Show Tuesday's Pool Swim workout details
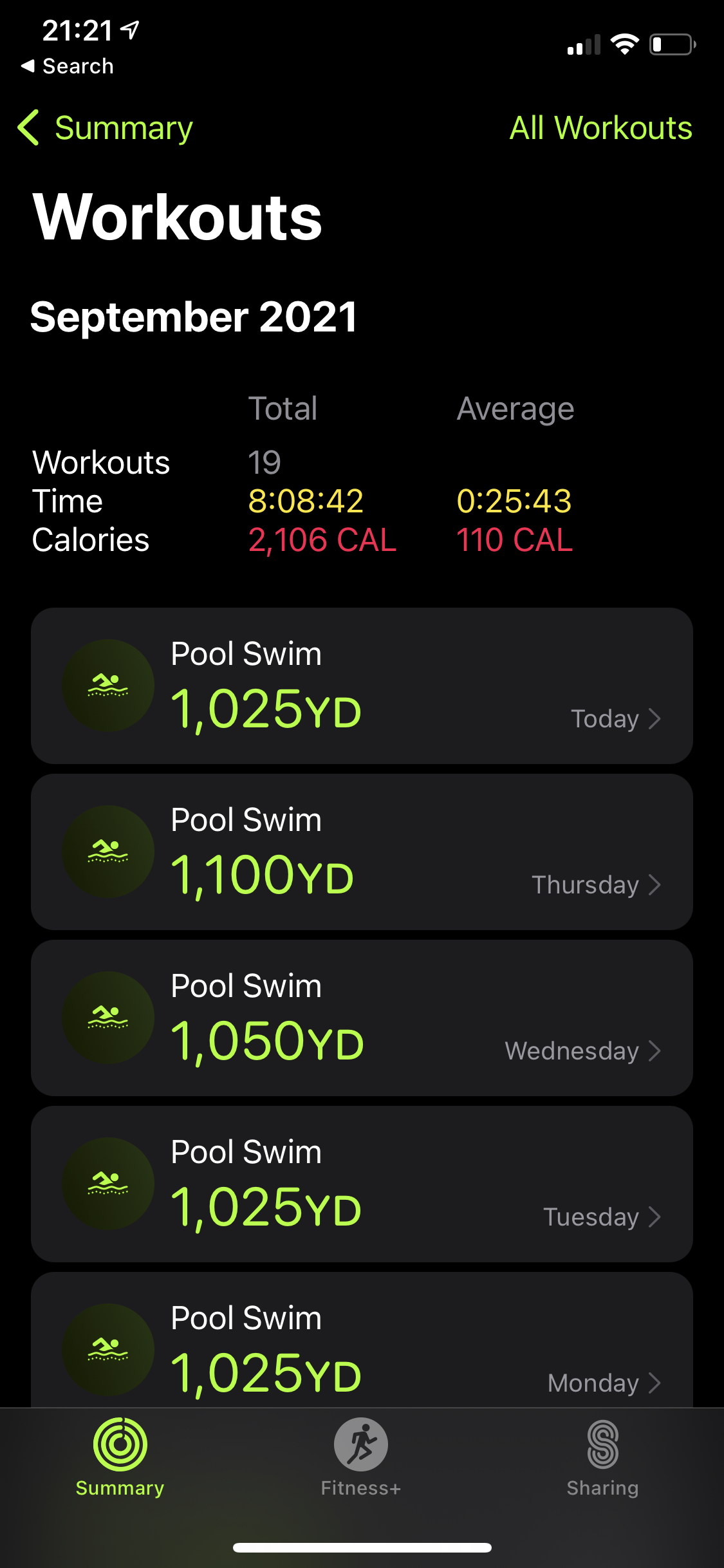724x1568 pixels. pos(362,1184)
